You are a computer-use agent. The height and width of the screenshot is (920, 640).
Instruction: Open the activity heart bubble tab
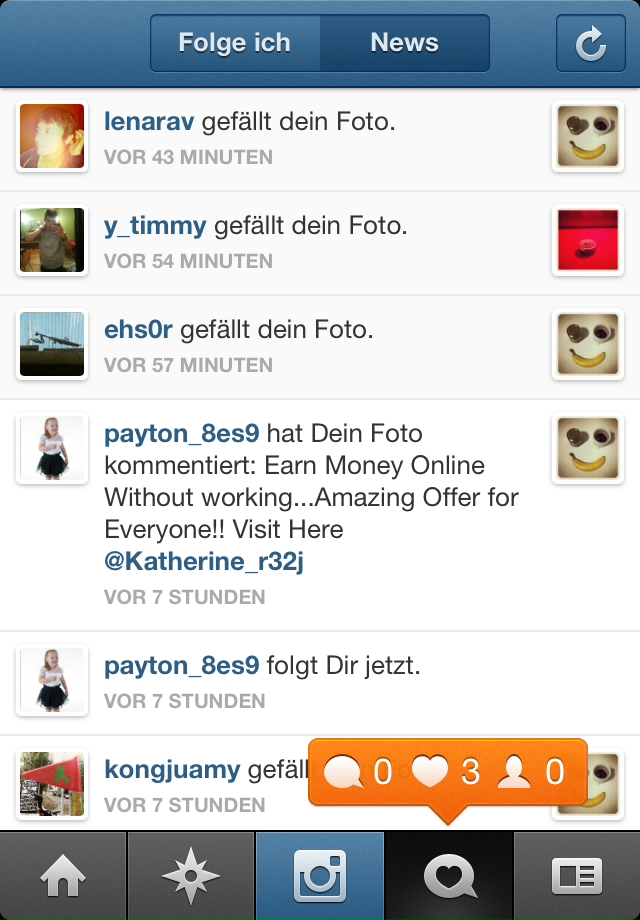pos(449,877)
